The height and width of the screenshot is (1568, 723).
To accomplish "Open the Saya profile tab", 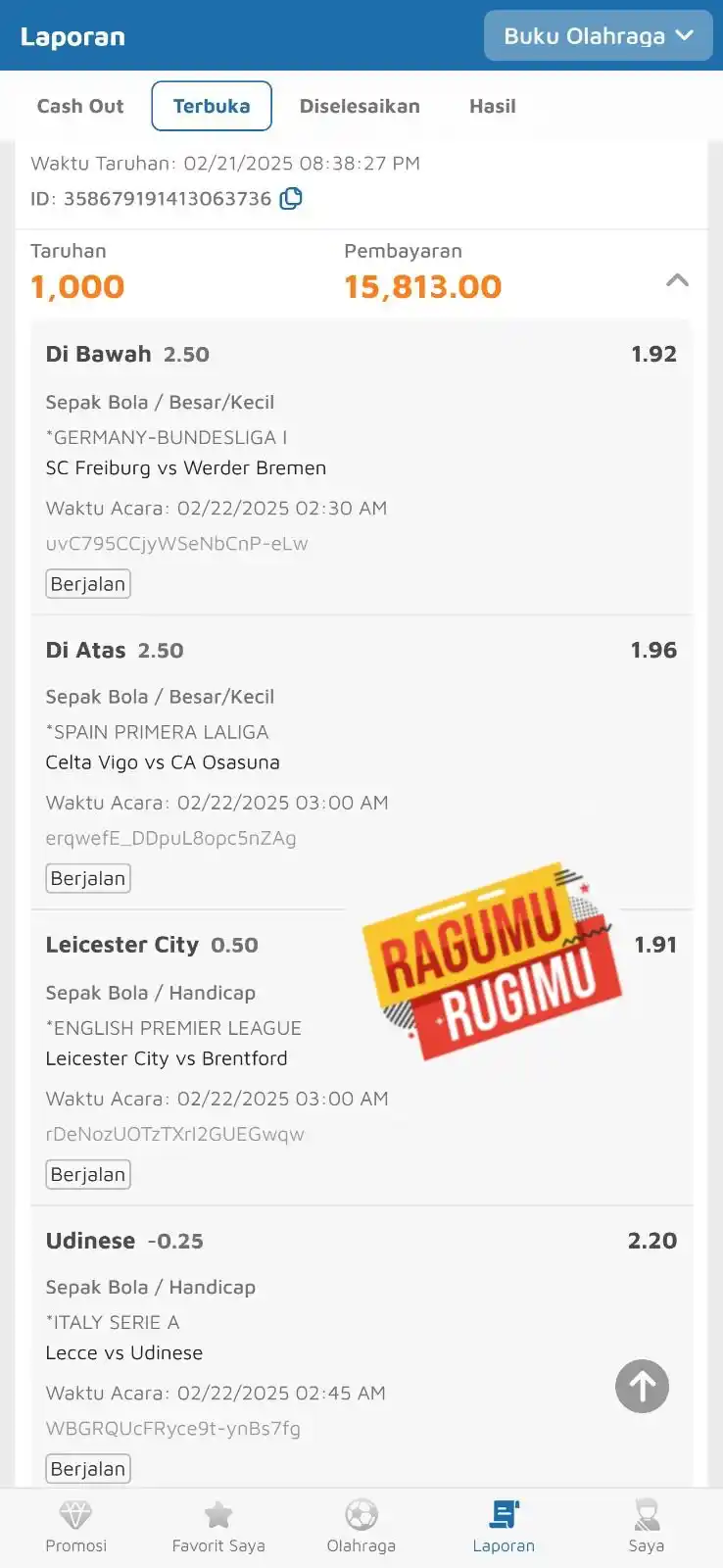I will coord(646,1525).
